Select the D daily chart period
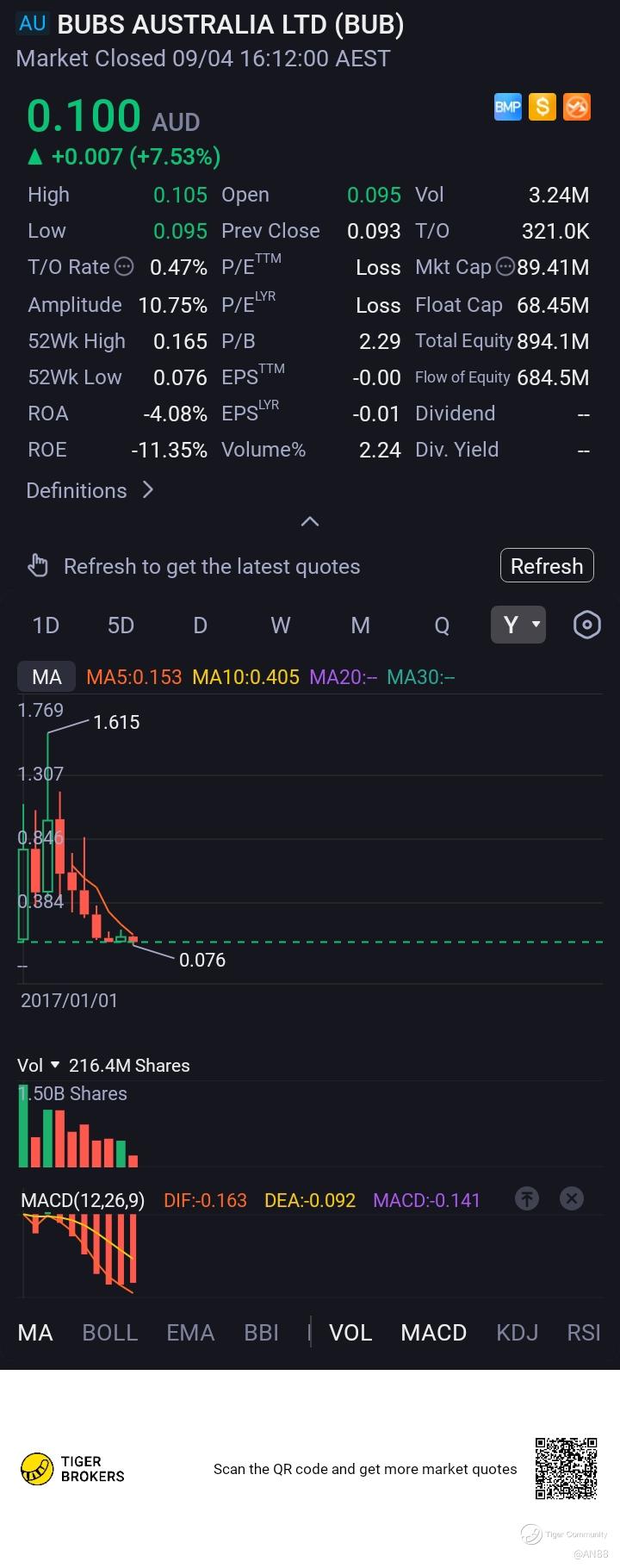 coord(200,625)
